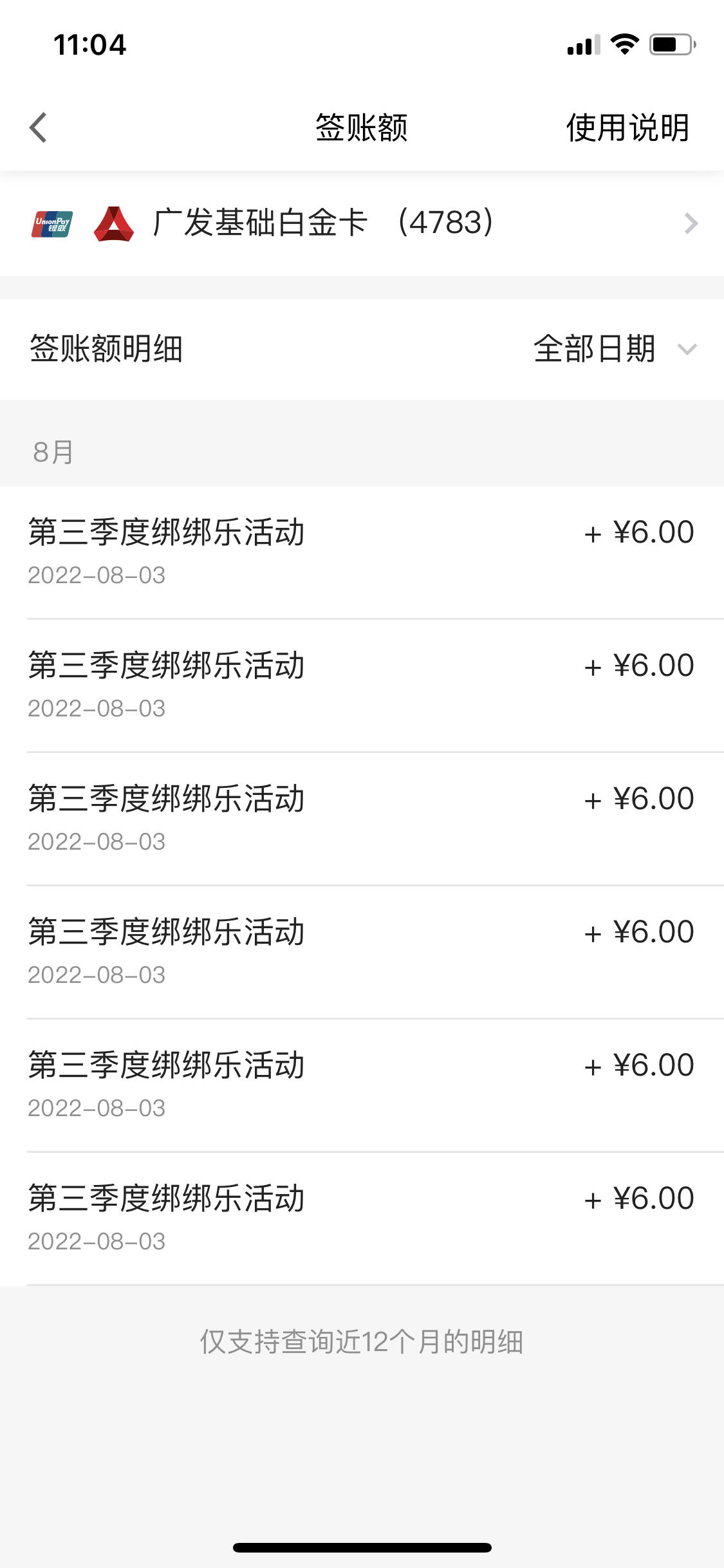Open 使用说明 usage instructions
Viewport: 724px width, 1568px height.
coord(627,127)
